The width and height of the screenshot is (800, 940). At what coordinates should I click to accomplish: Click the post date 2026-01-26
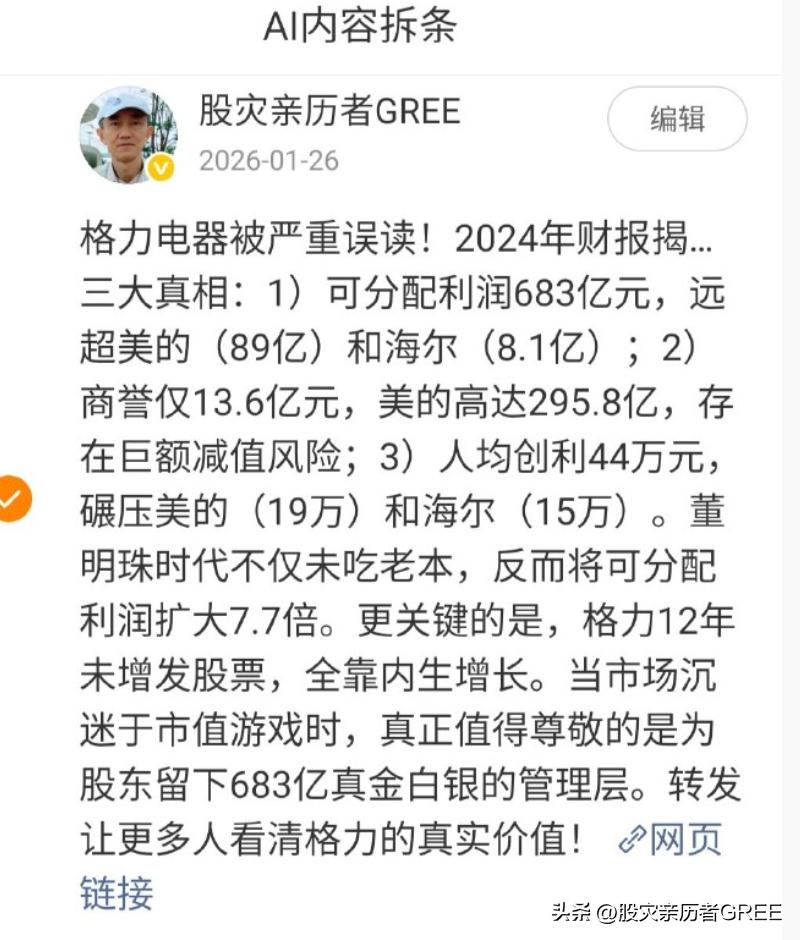pyautogui.click(x=268, y=158)
